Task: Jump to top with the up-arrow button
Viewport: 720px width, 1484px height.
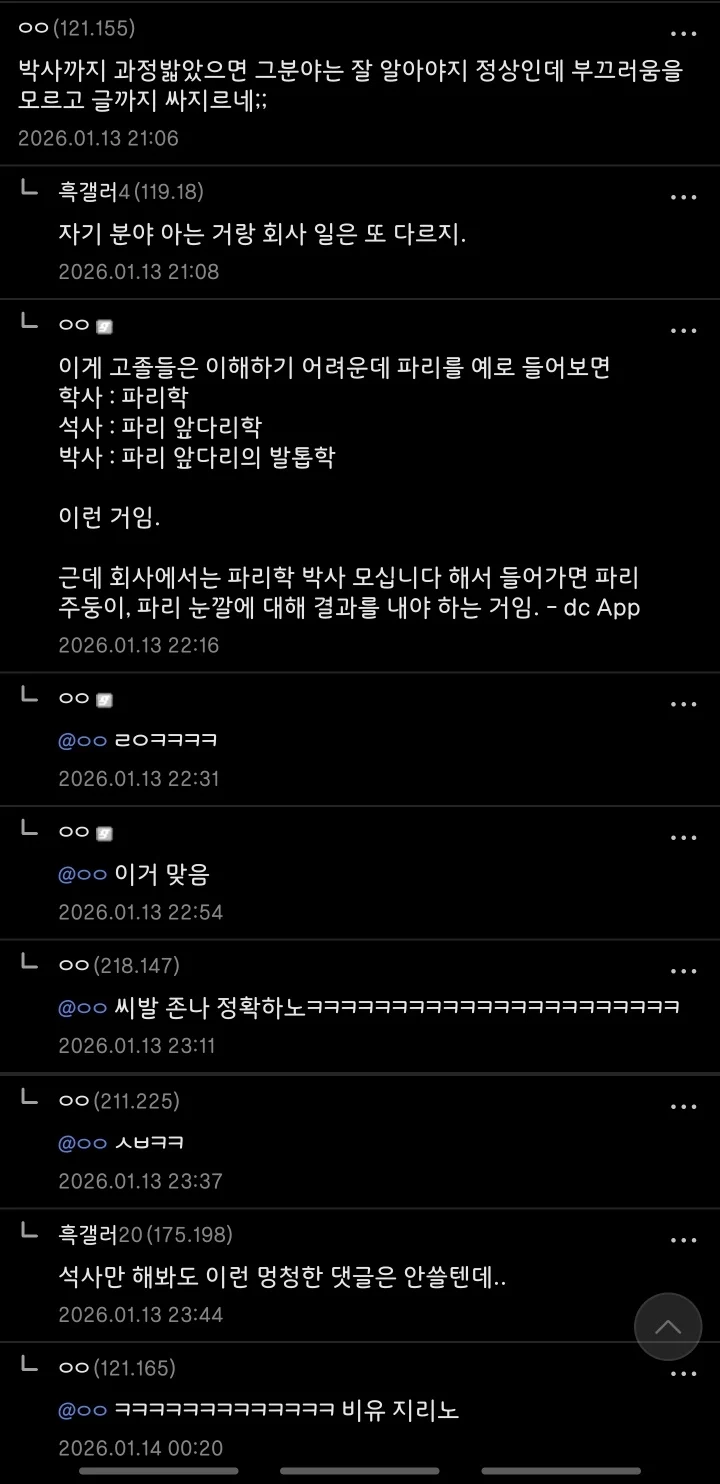Action: 668,1327
